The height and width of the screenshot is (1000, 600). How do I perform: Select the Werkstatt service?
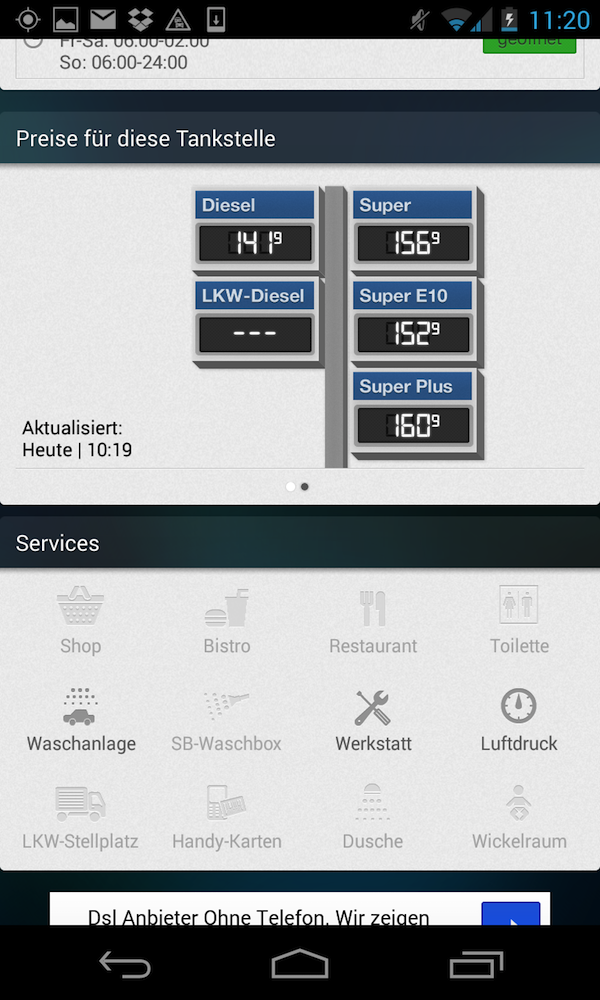coord(373,720)
